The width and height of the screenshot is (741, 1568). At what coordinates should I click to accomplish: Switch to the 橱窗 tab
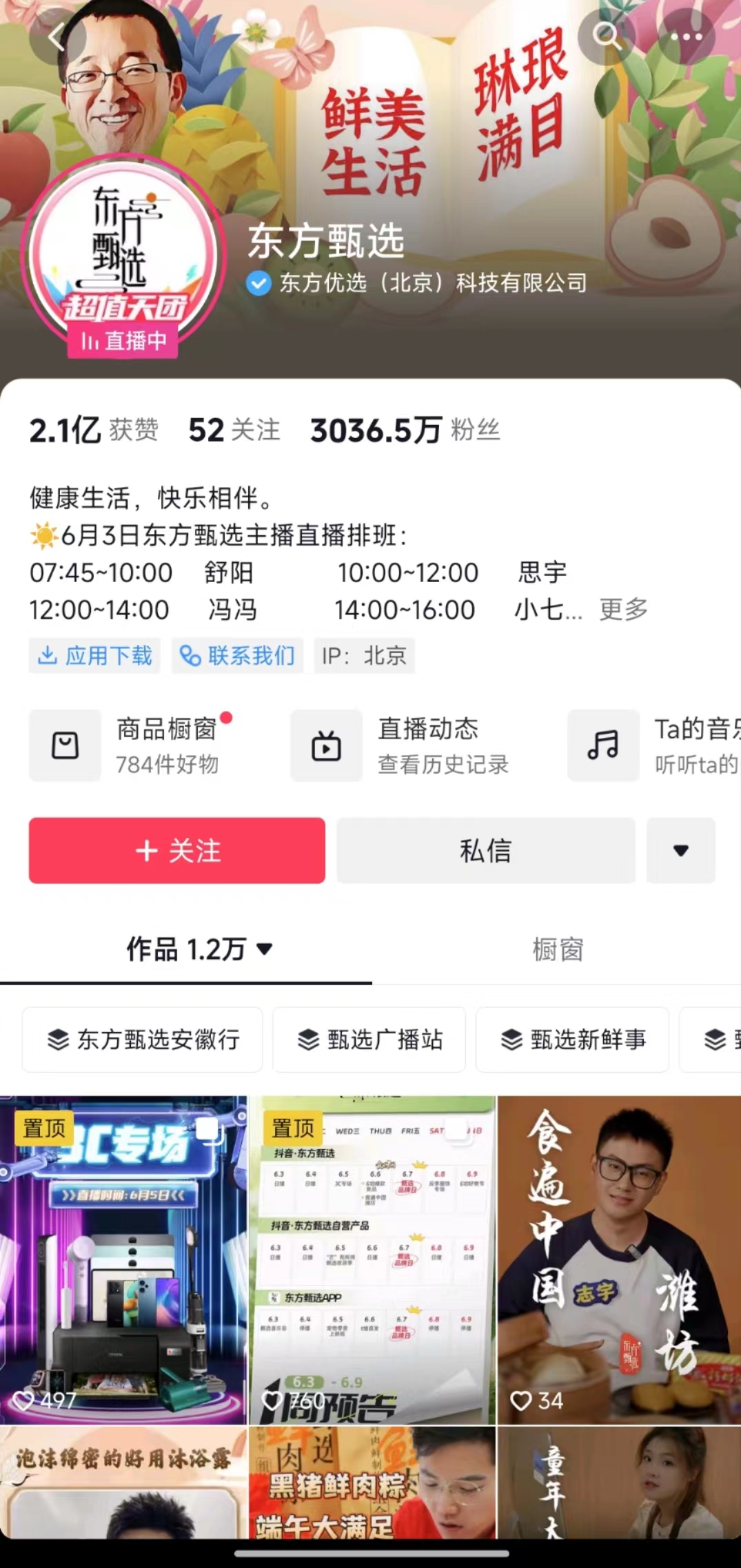(558, 949)
